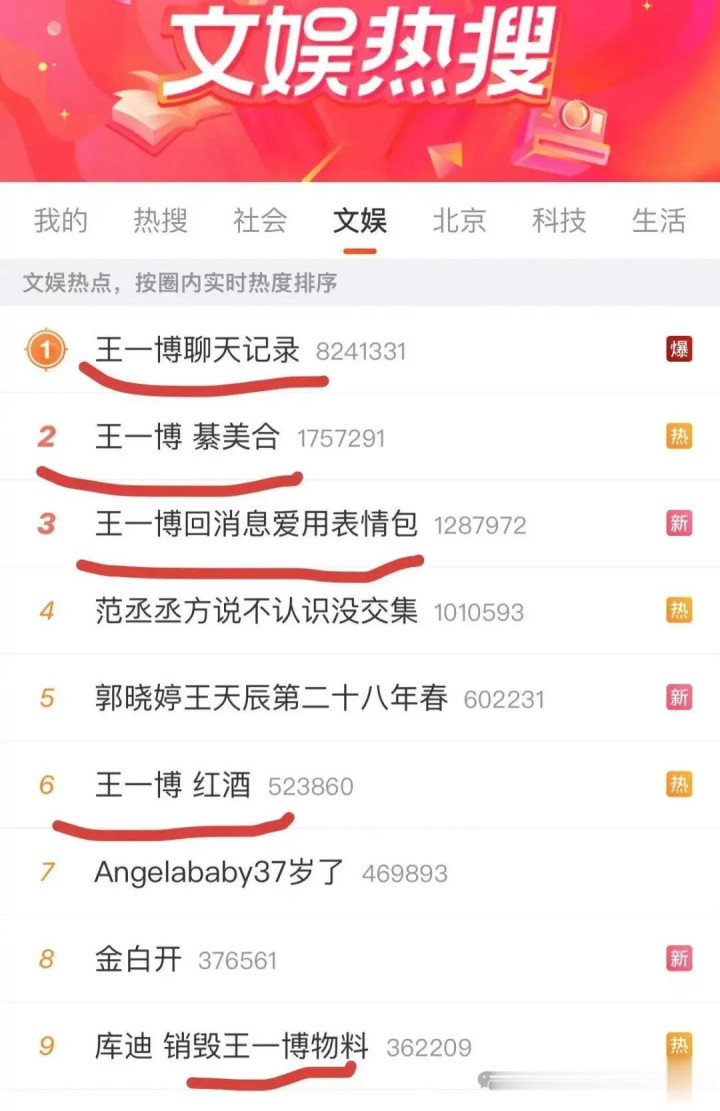Viewport: 720px width, 1111px height.
Task: Select the 文娱 tab
Action: (360, 220)
